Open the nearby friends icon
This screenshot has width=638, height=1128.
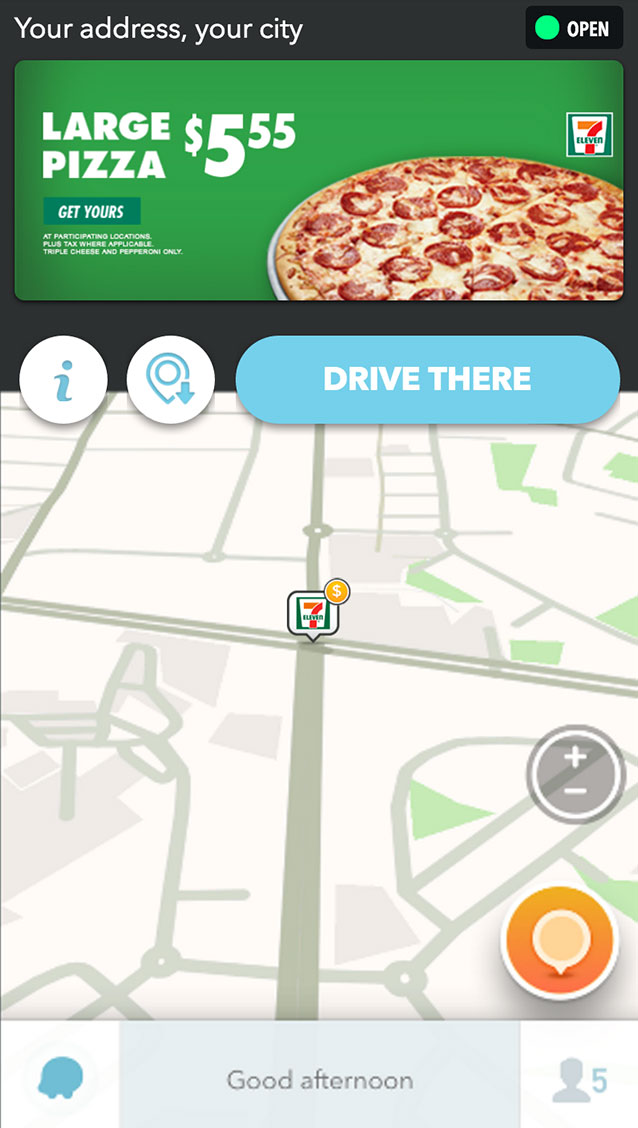tap(579, 1079)
